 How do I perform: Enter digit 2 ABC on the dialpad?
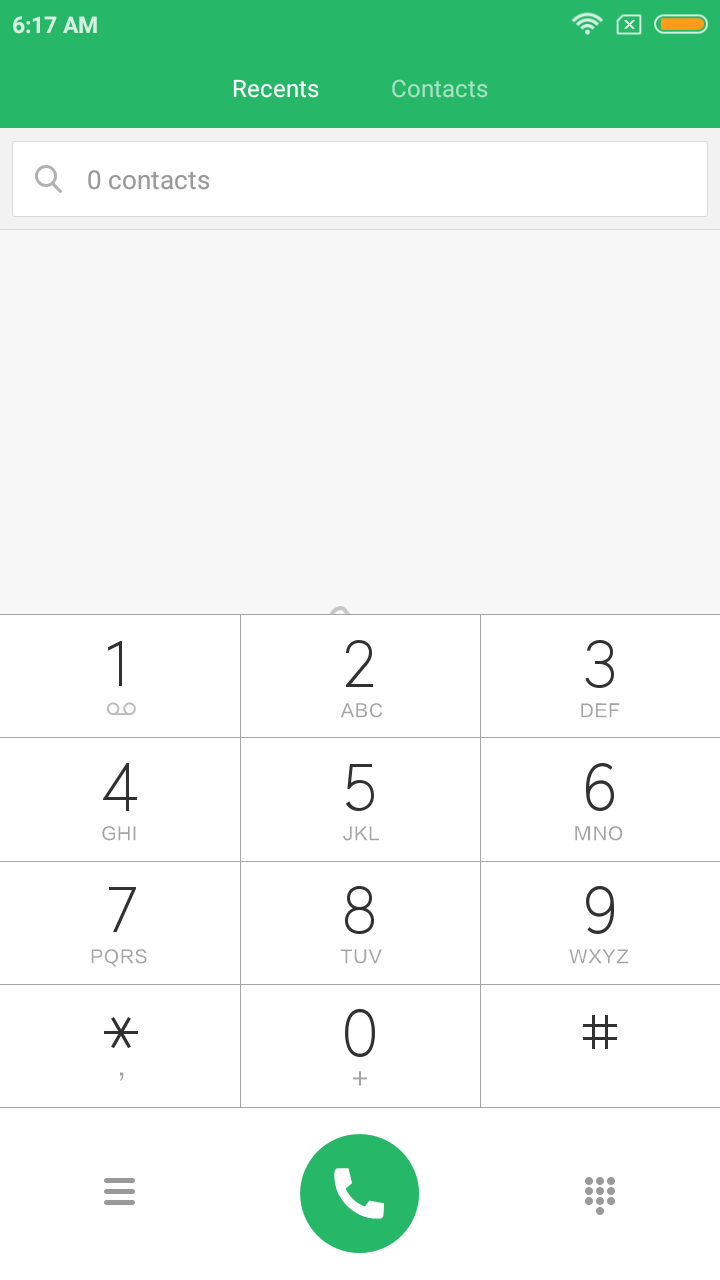pos(360,676)
